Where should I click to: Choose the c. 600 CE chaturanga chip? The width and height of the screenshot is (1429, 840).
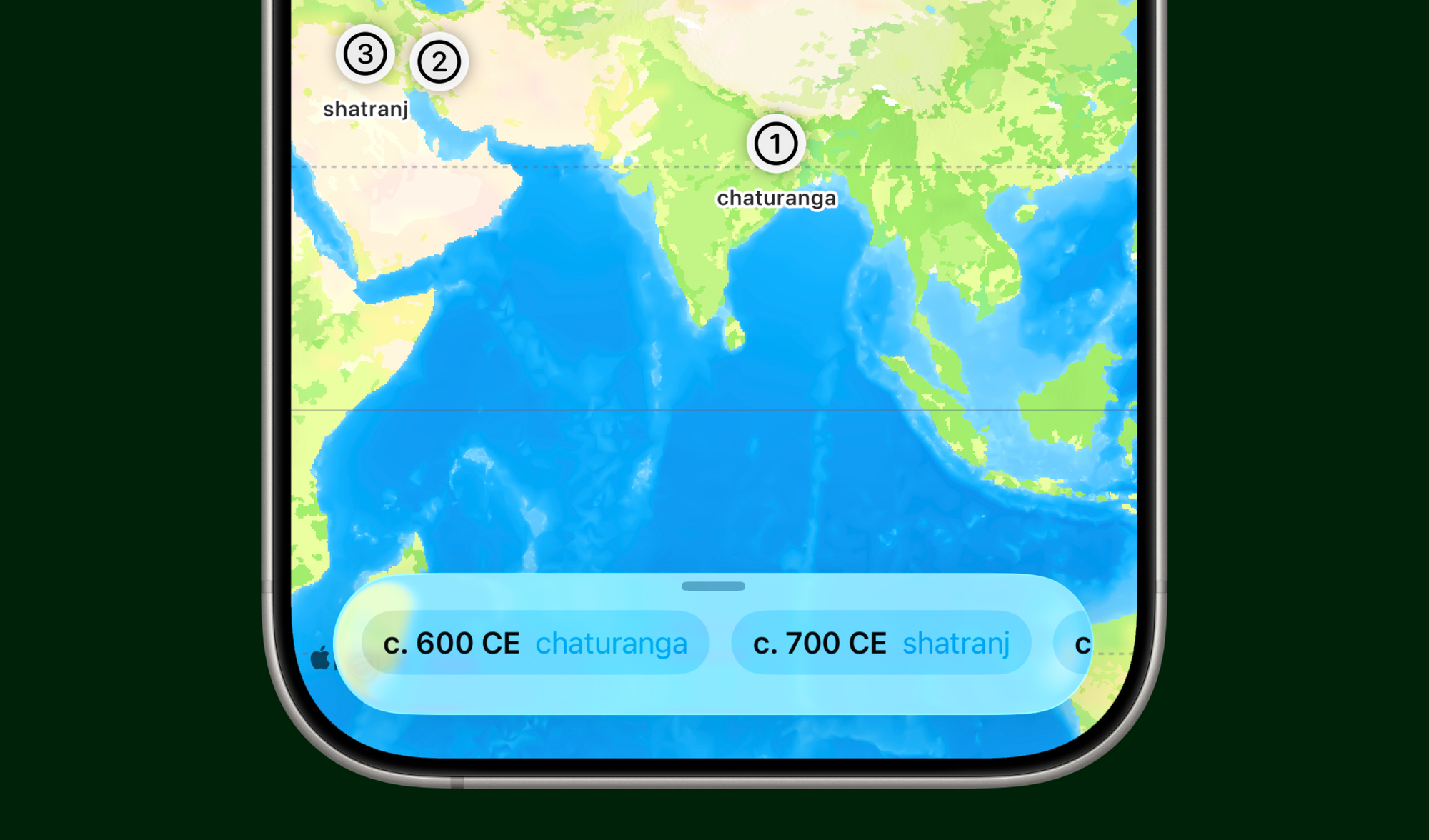pos(535,643)
